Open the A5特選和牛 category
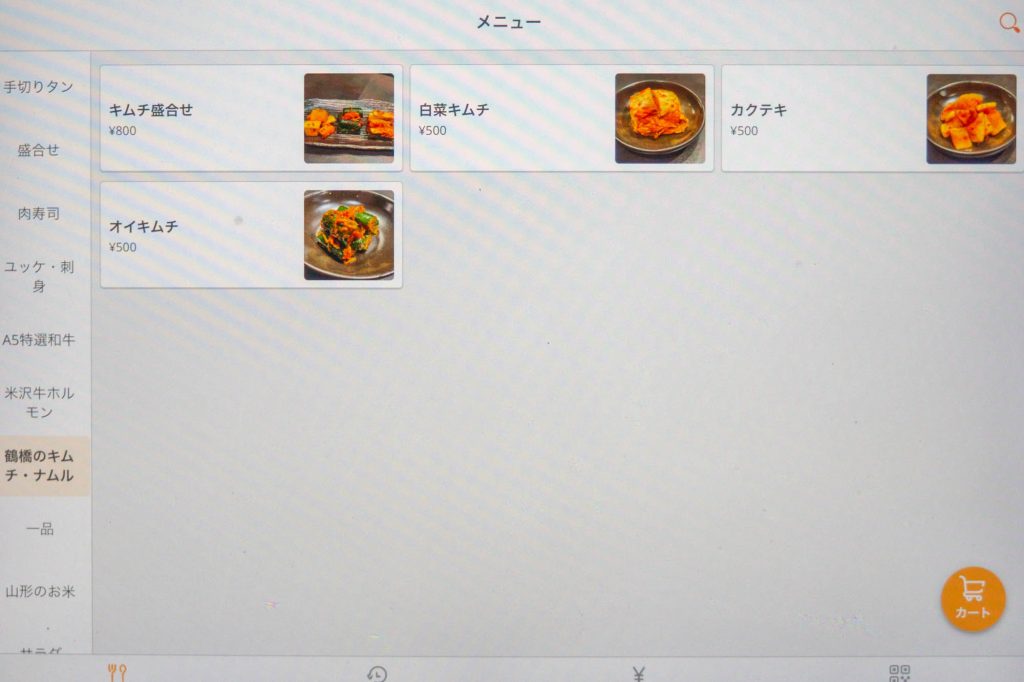1024x682 pixels. 40,340
